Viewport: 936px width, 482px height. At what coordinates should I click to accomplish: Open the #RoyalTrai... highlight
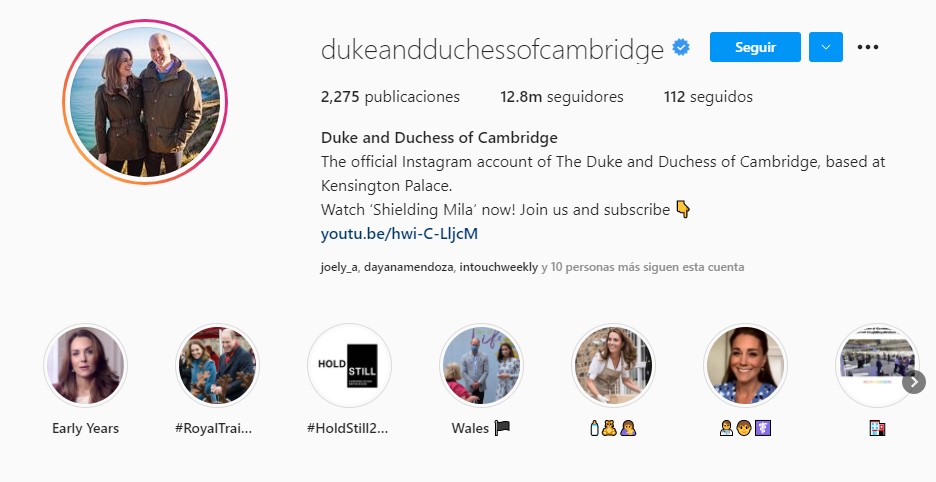217,365
